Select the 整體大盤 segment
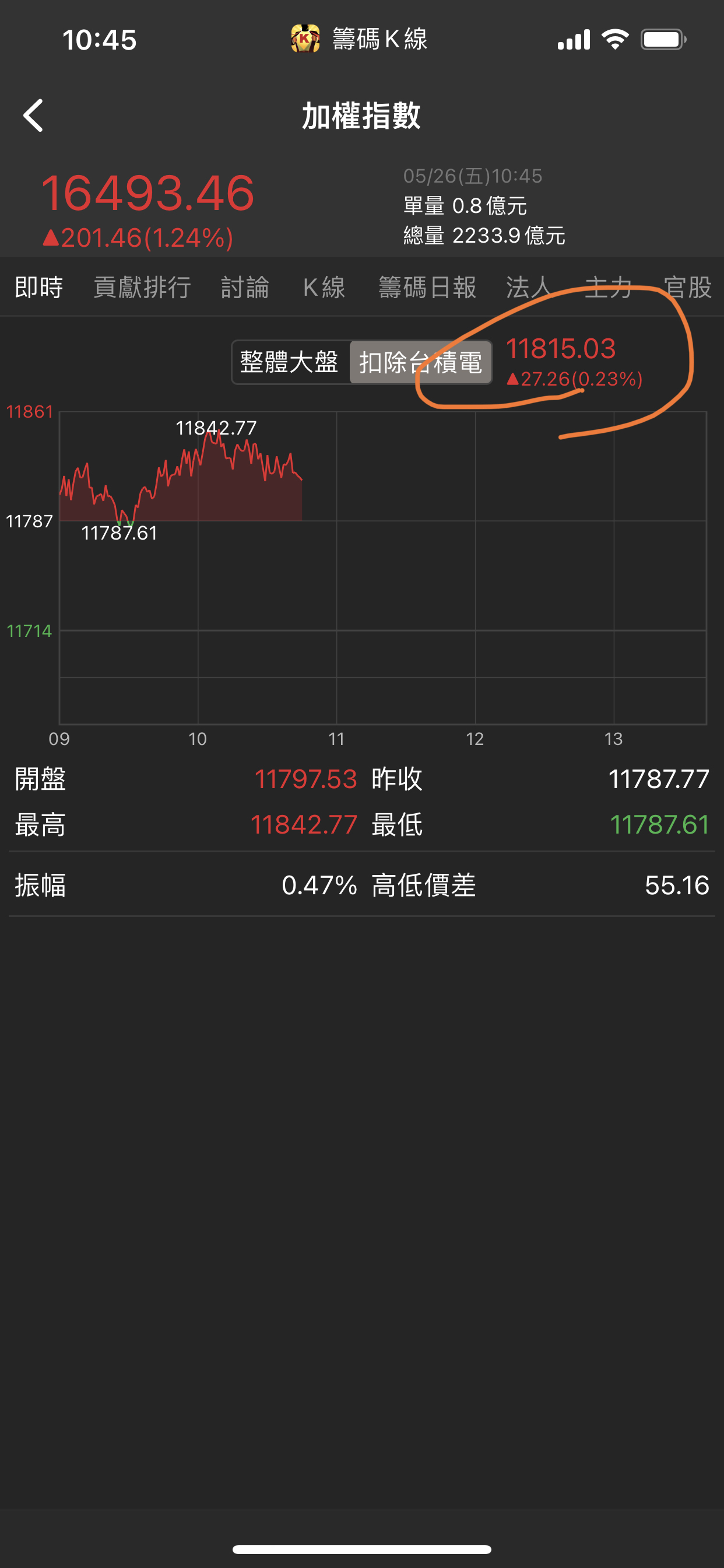 pos(290,362)
